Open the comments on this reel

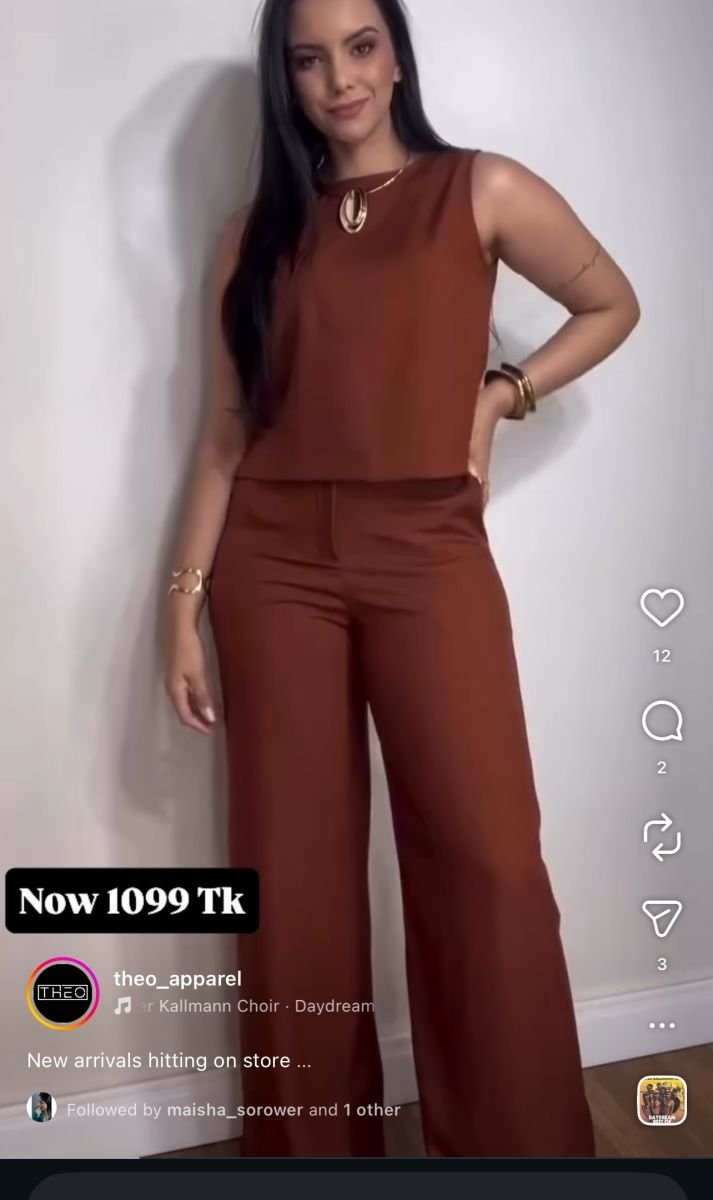[661, 721]
